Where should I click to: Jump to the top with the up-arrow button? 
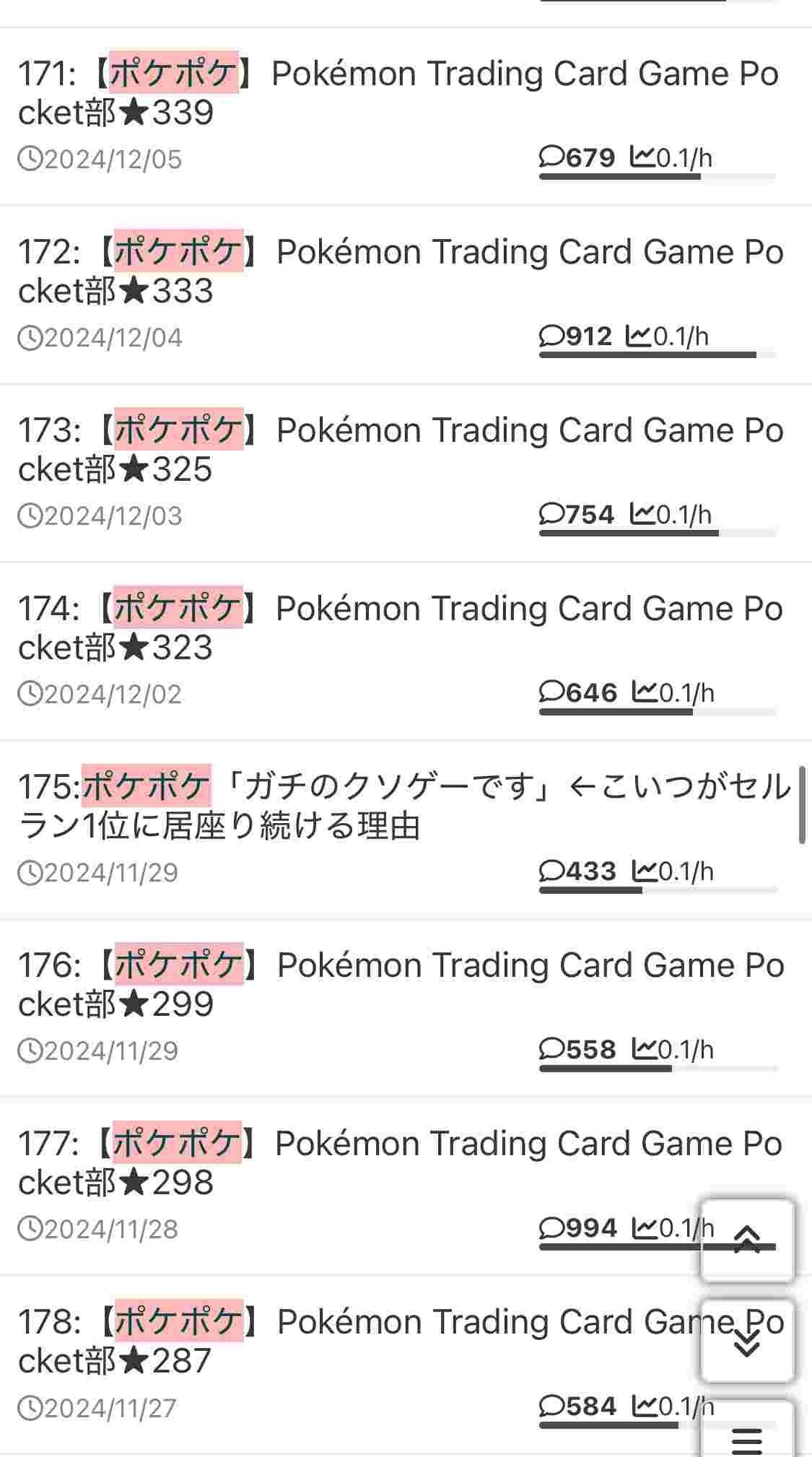747,1240
